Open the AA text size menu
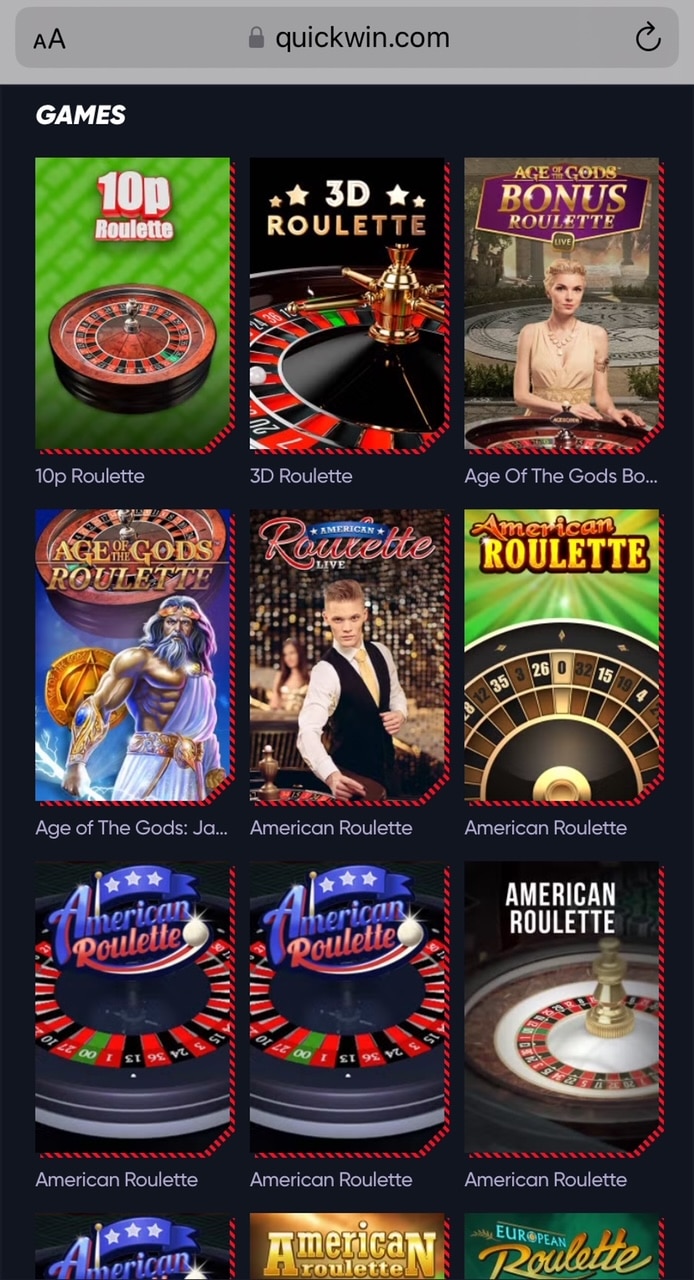Screen dimensions: 694x1280 49,39
